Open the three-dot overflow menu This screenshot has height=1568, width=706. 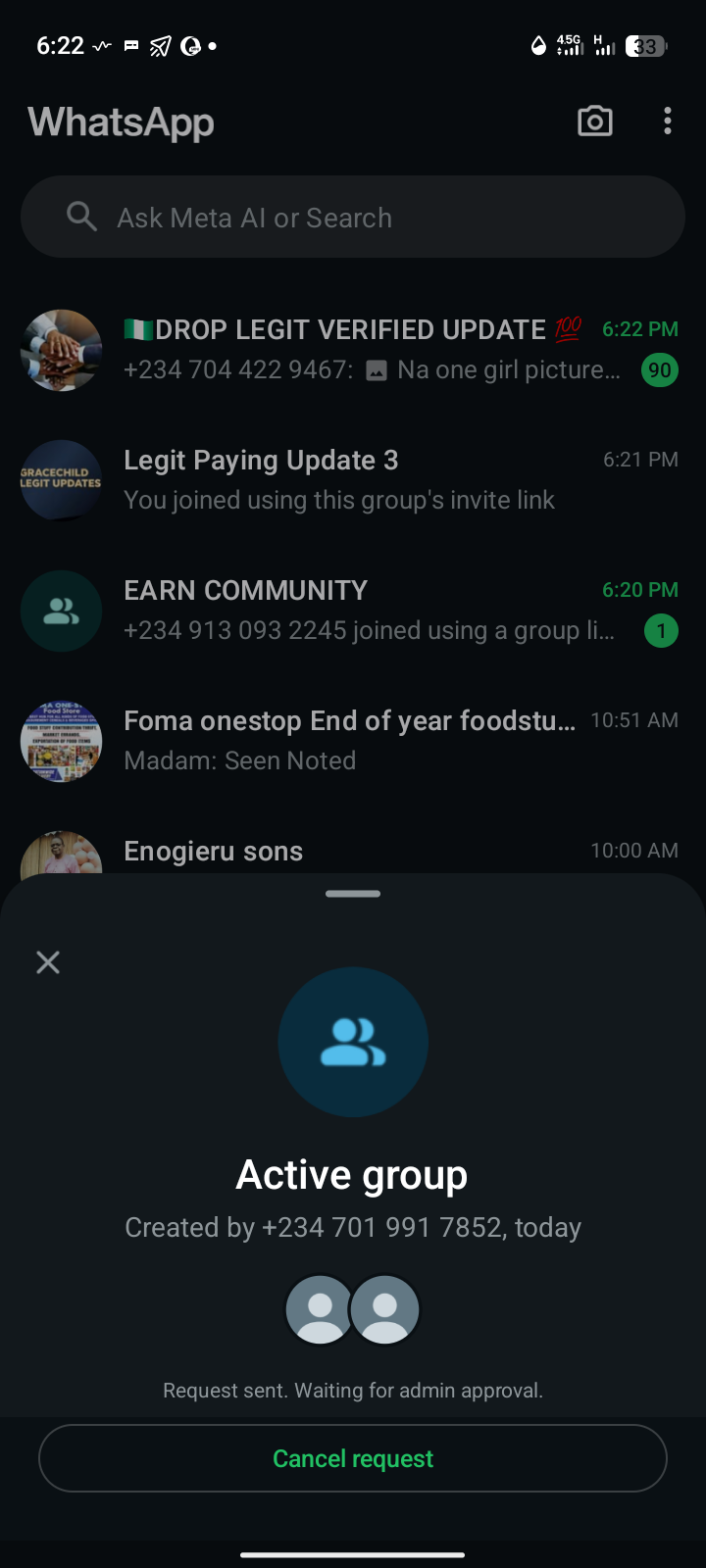coord(668,122)
